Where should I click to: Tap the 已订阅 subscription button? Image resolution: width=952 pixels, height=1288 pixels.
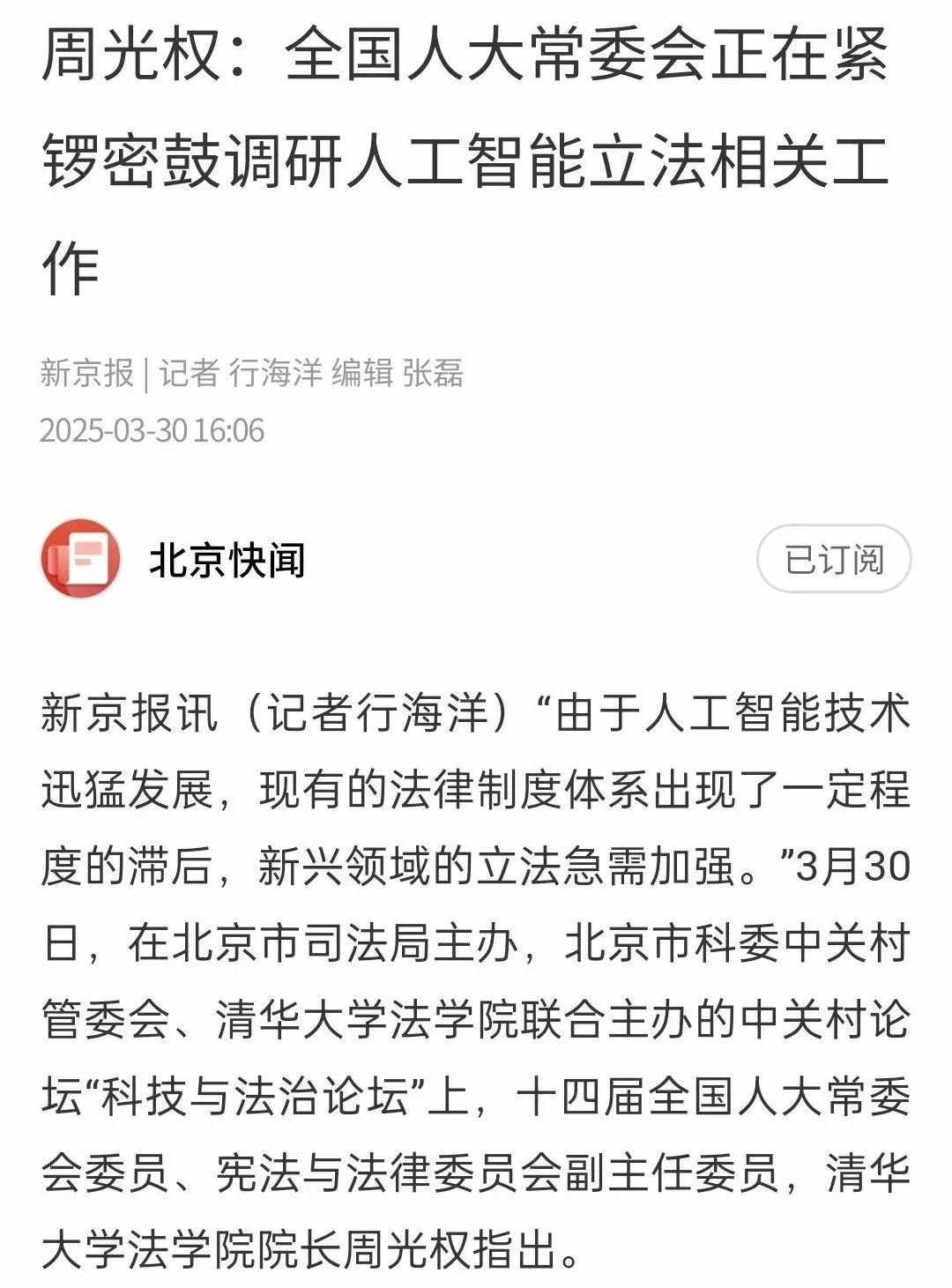coord(833,560)
